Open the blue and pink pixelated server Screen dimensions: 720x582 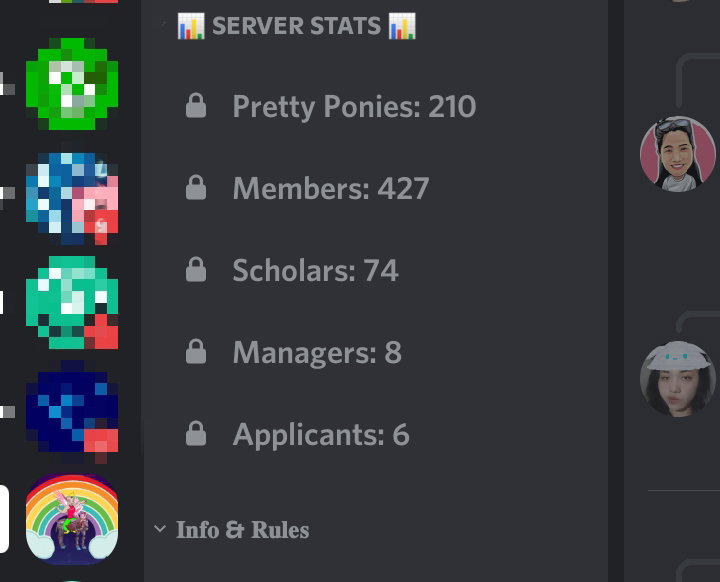[72, 198]
